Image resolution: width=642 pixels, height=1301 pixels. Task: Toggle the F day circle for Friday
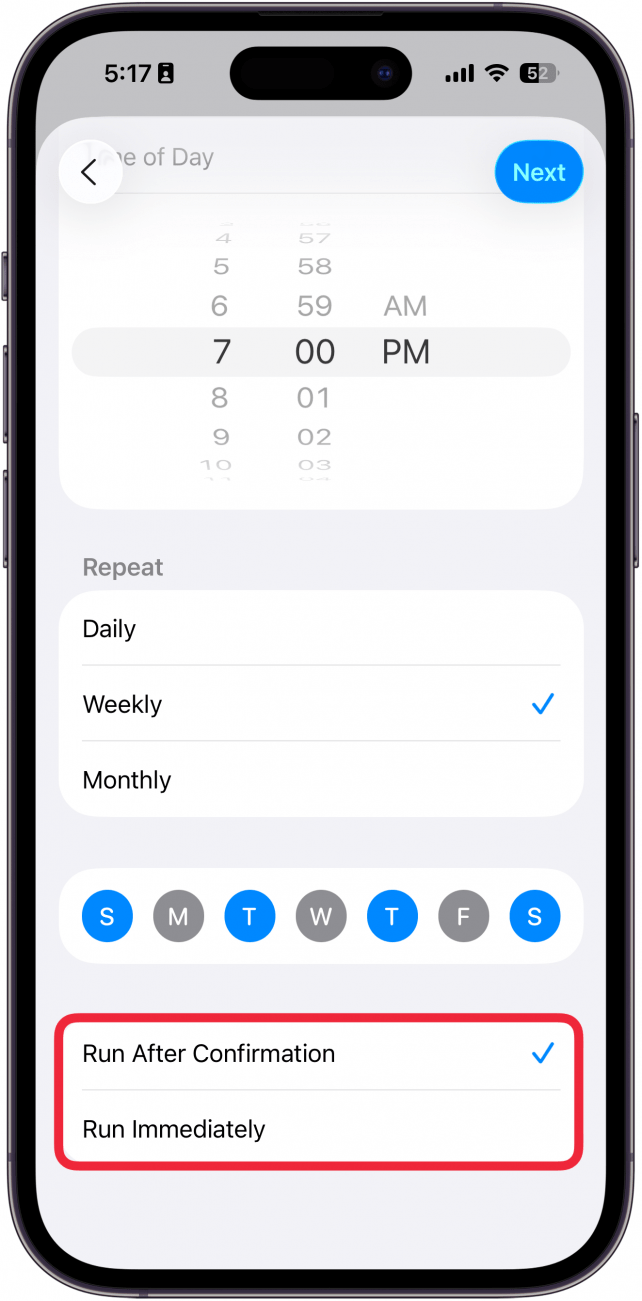(x=464, y=917)
